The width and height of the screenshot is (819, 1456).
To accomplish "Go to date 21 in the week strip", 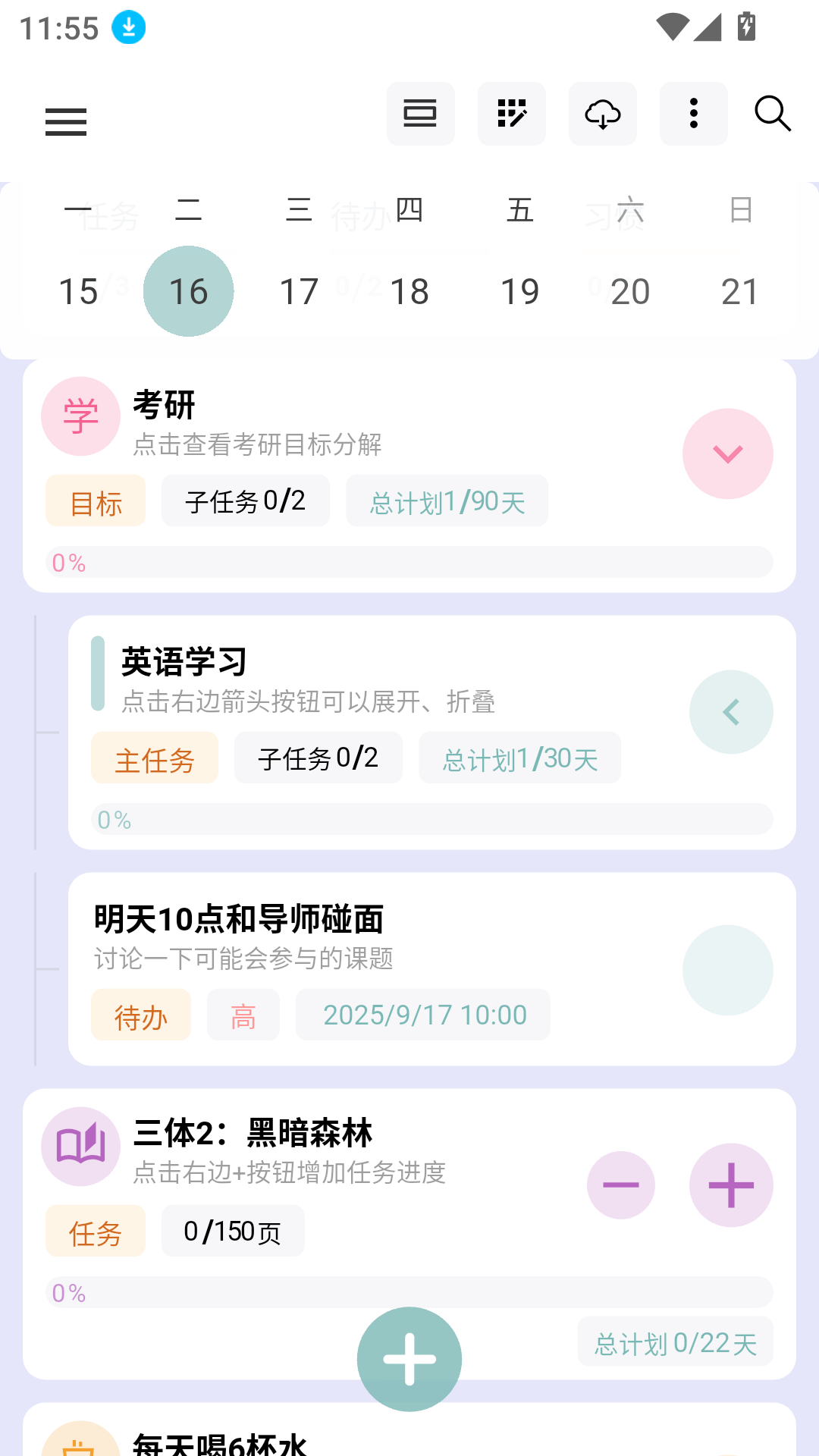I will (740, 291).
